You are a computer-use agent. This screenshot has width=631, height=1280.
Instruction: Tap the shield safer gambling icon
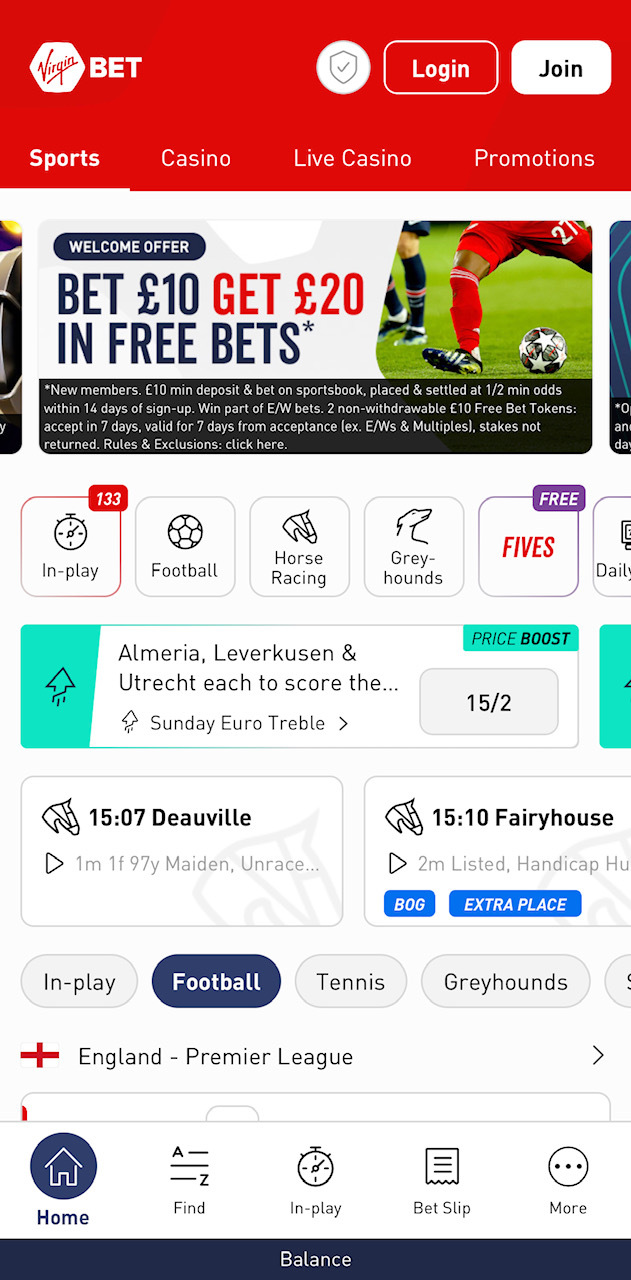[343, 68]
